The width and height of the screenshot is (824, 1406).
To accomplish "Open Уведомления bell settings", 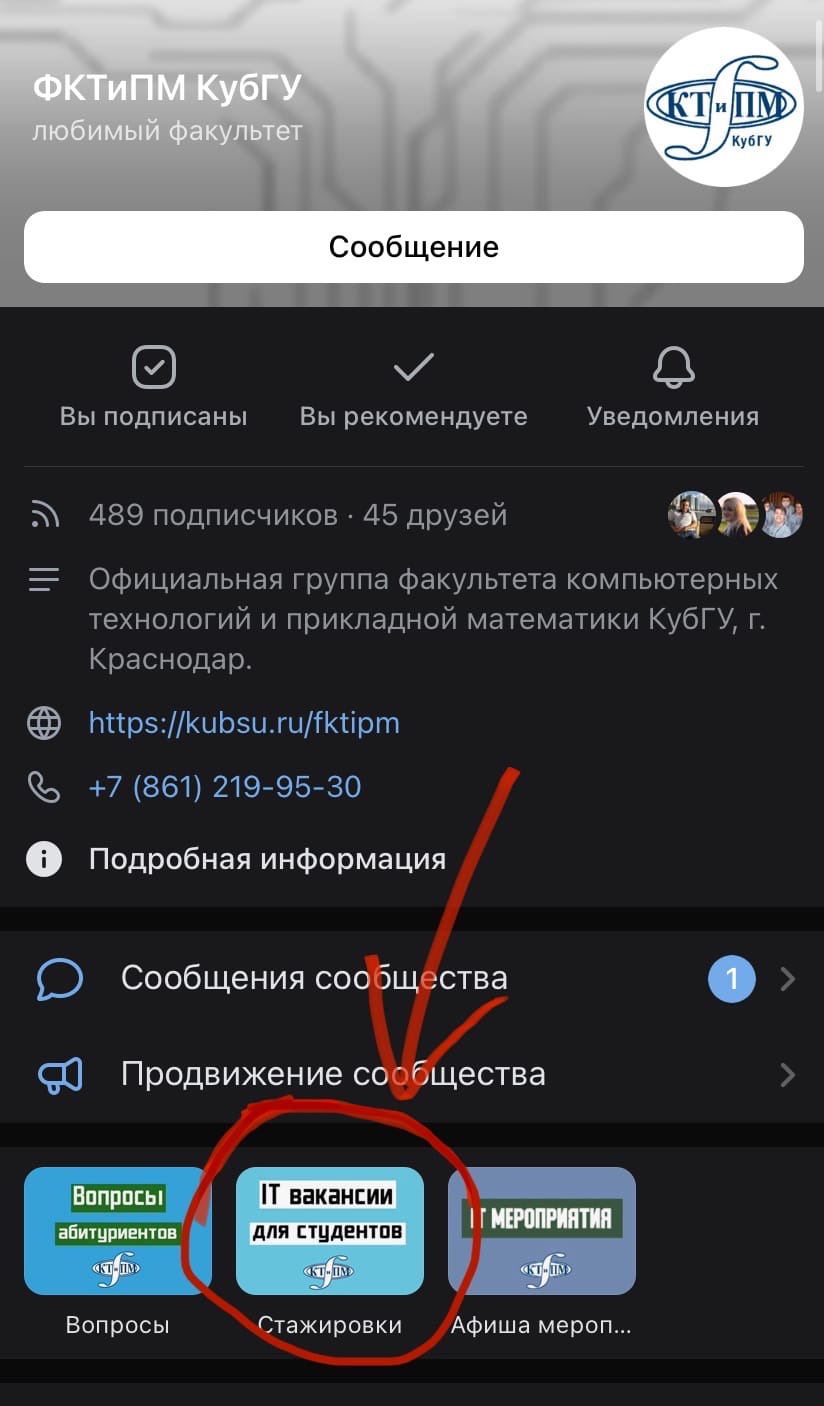I will (x=672, y=389).
